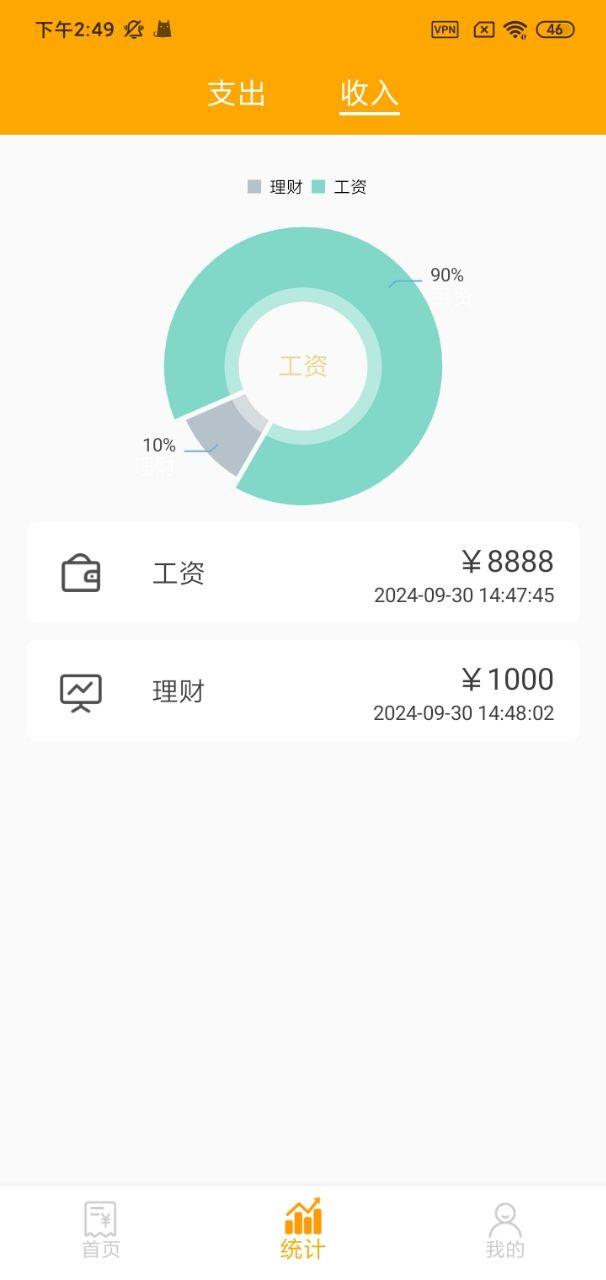Toggle the 工资 legend item in chart
The width and height of the screenshot is (606, 1280).
point(340,187)
